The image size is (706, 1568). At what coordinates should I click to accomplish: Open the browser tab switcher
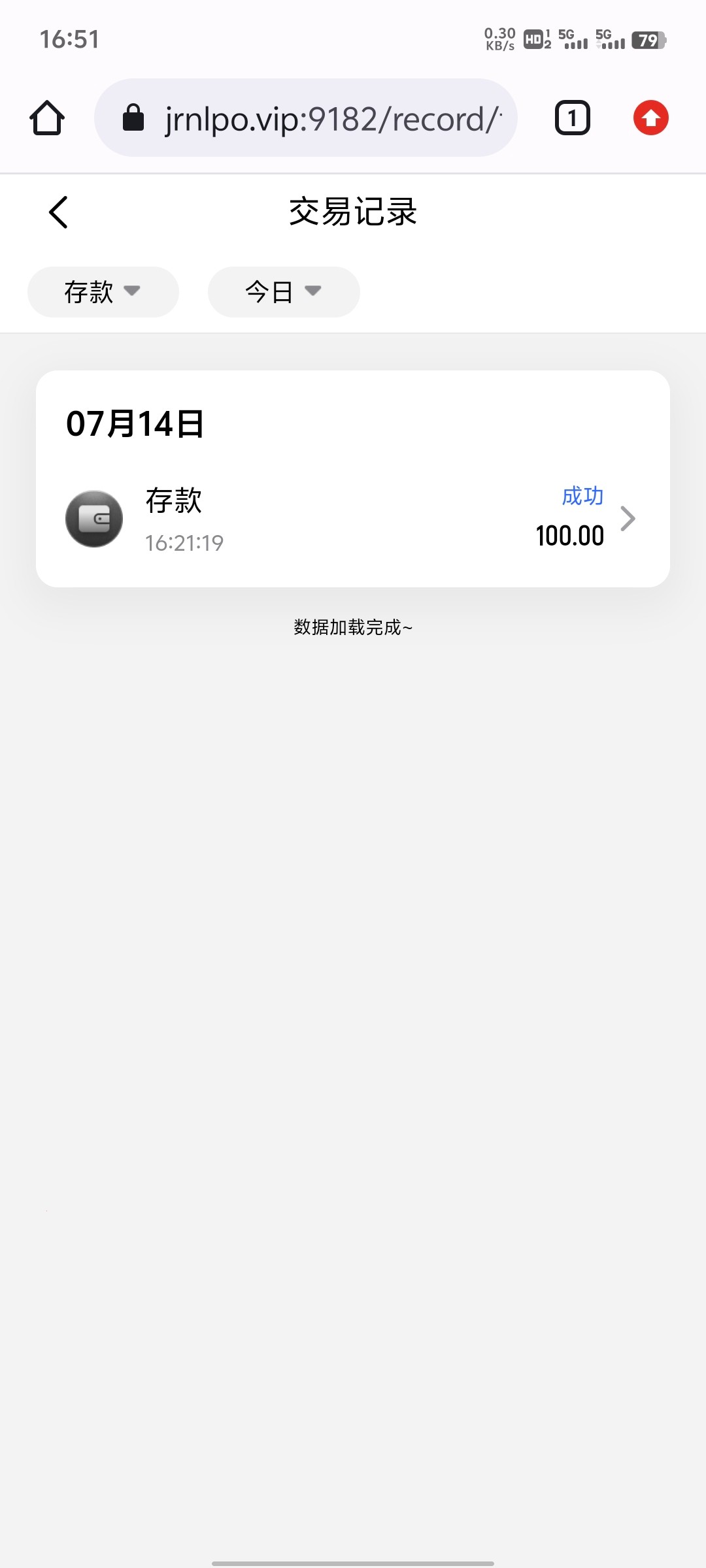(x=572, y=118)
